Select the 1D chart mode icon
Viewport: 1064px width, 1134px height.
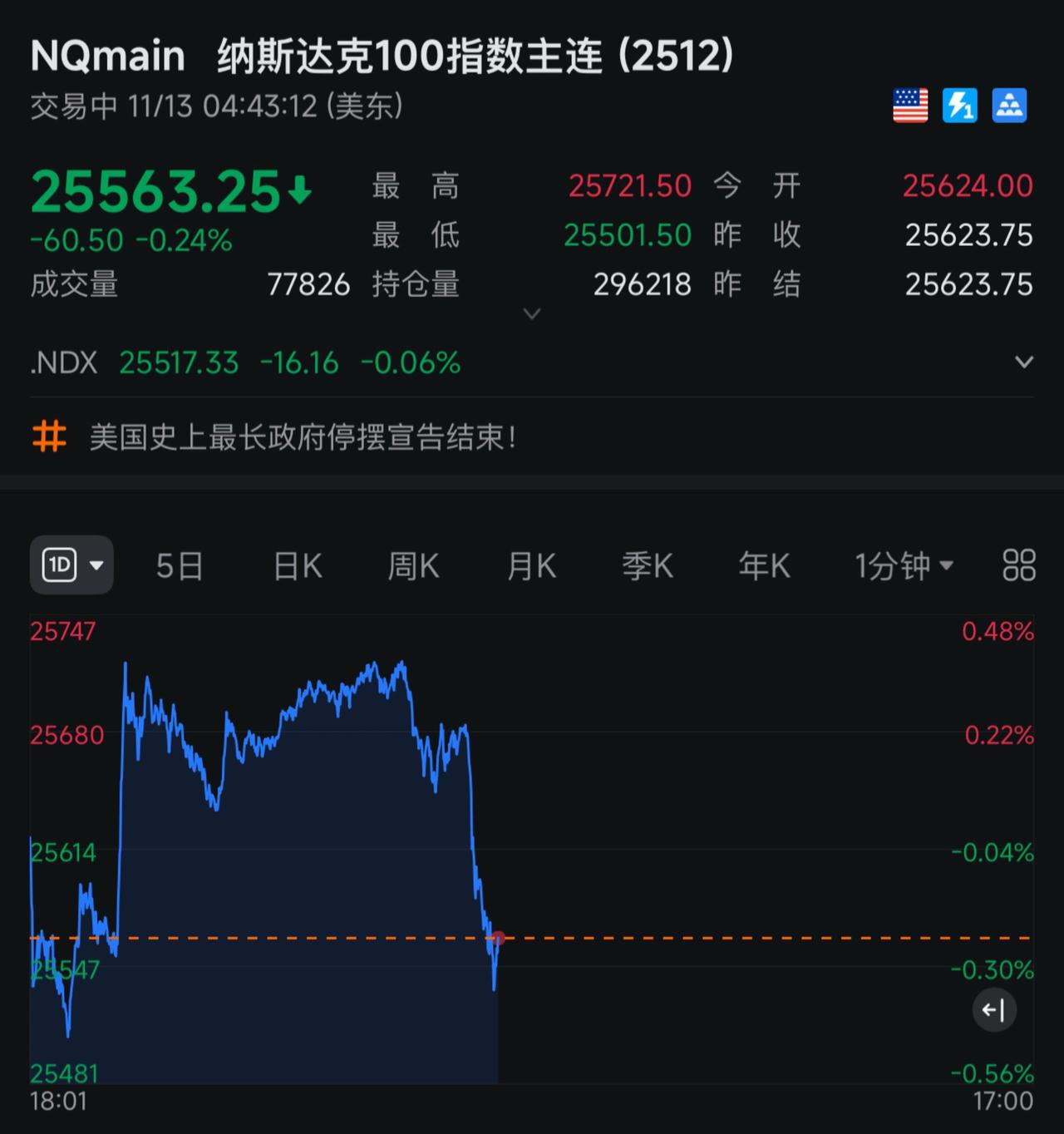point(58,564)
